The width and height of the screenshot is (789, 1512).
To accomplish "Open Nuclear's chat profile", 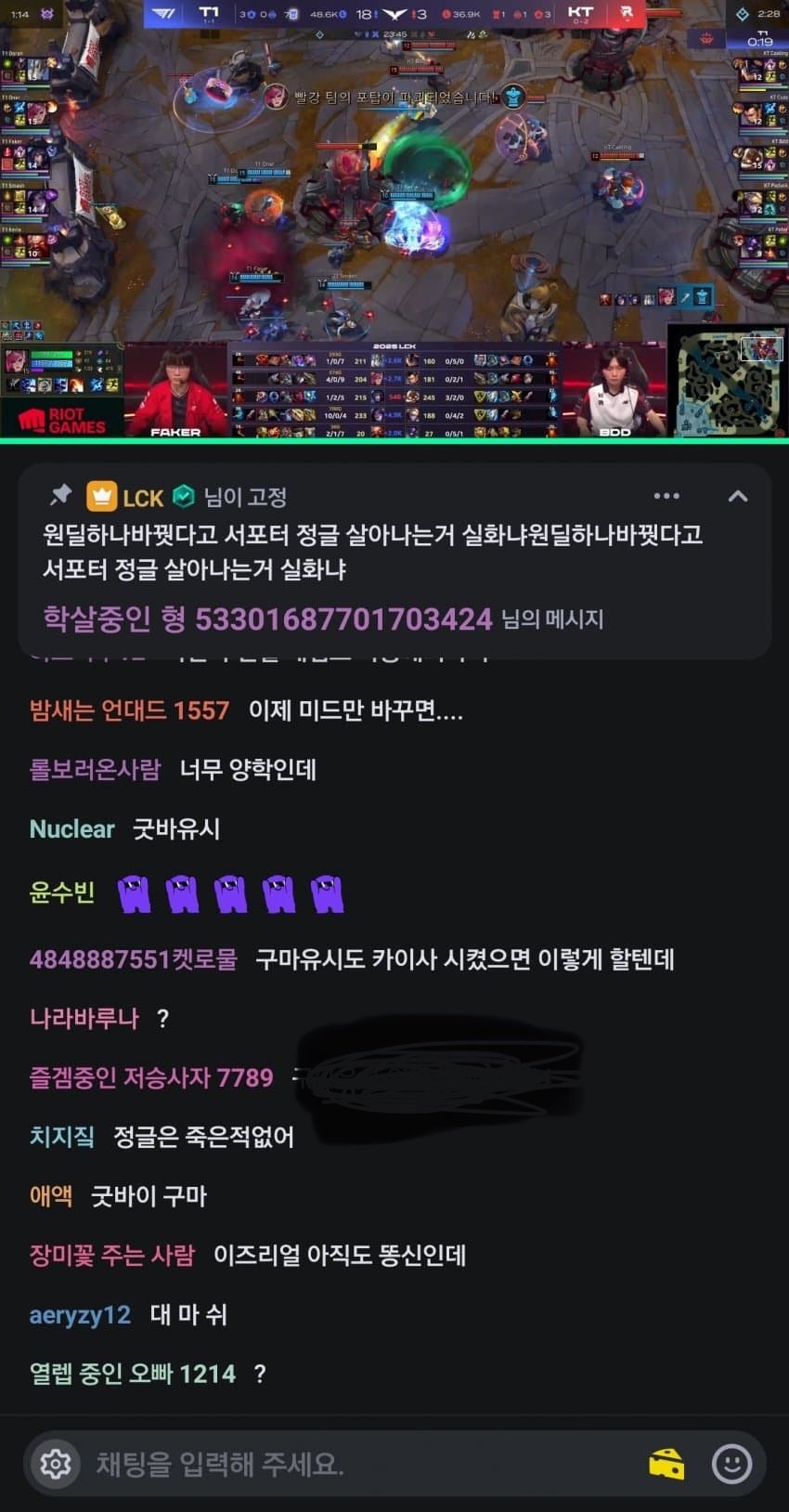I will 72,828.
